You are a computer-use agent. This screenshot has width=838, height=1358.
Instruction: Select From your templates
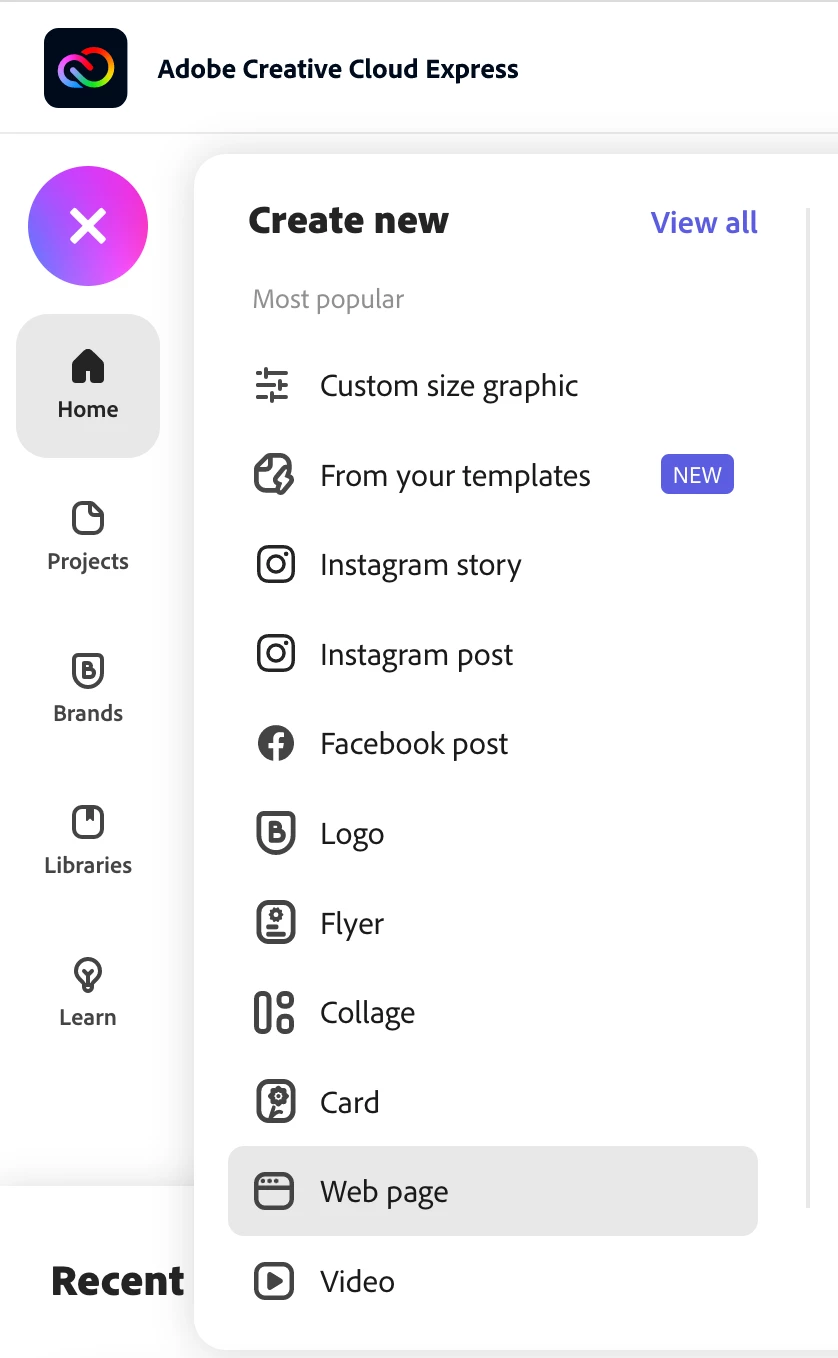pyautogui.click(x=455, y=476)
